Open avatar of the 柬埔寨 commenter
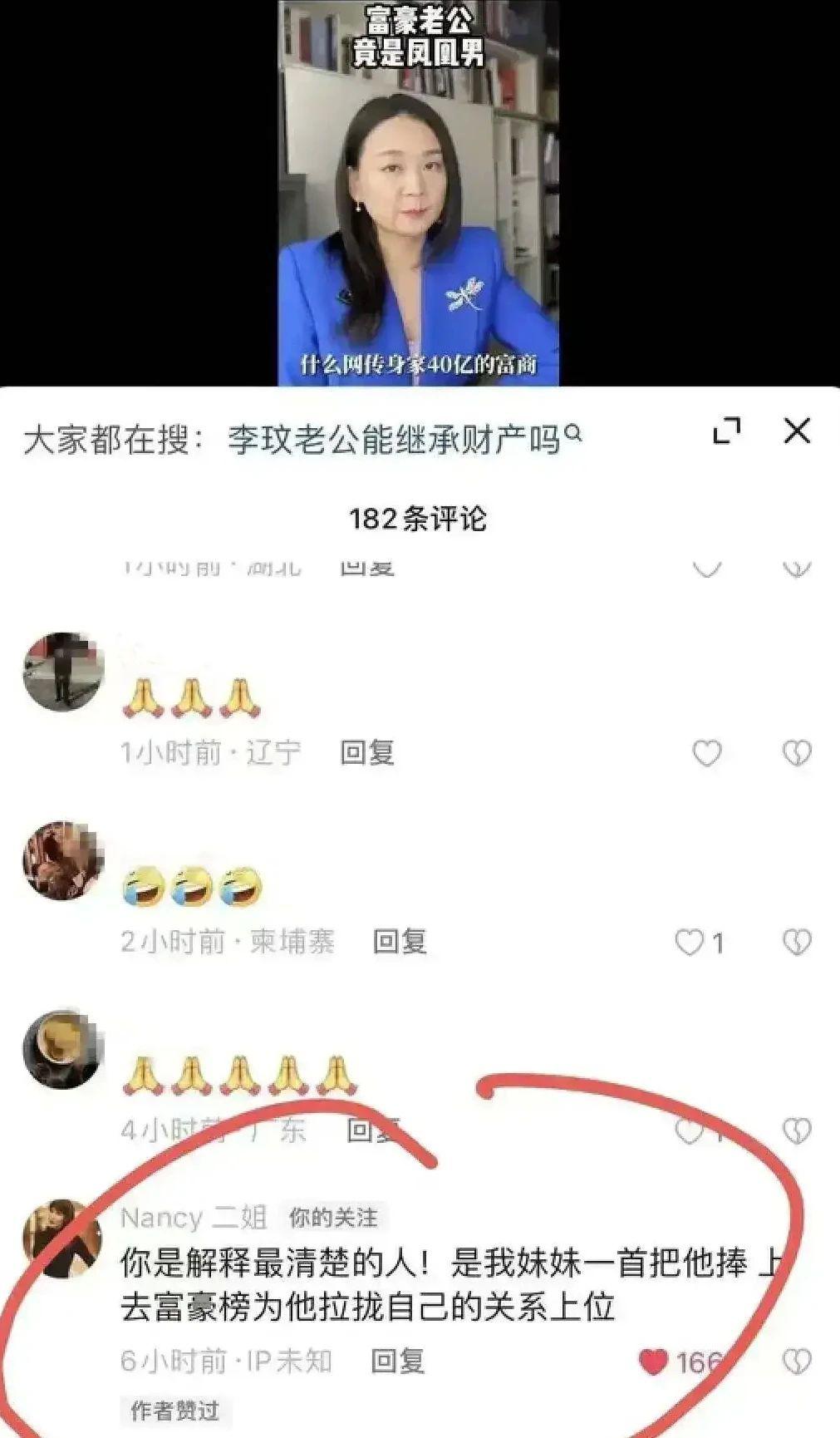The width and height of the screenshot is (840, 1438). 63,860
